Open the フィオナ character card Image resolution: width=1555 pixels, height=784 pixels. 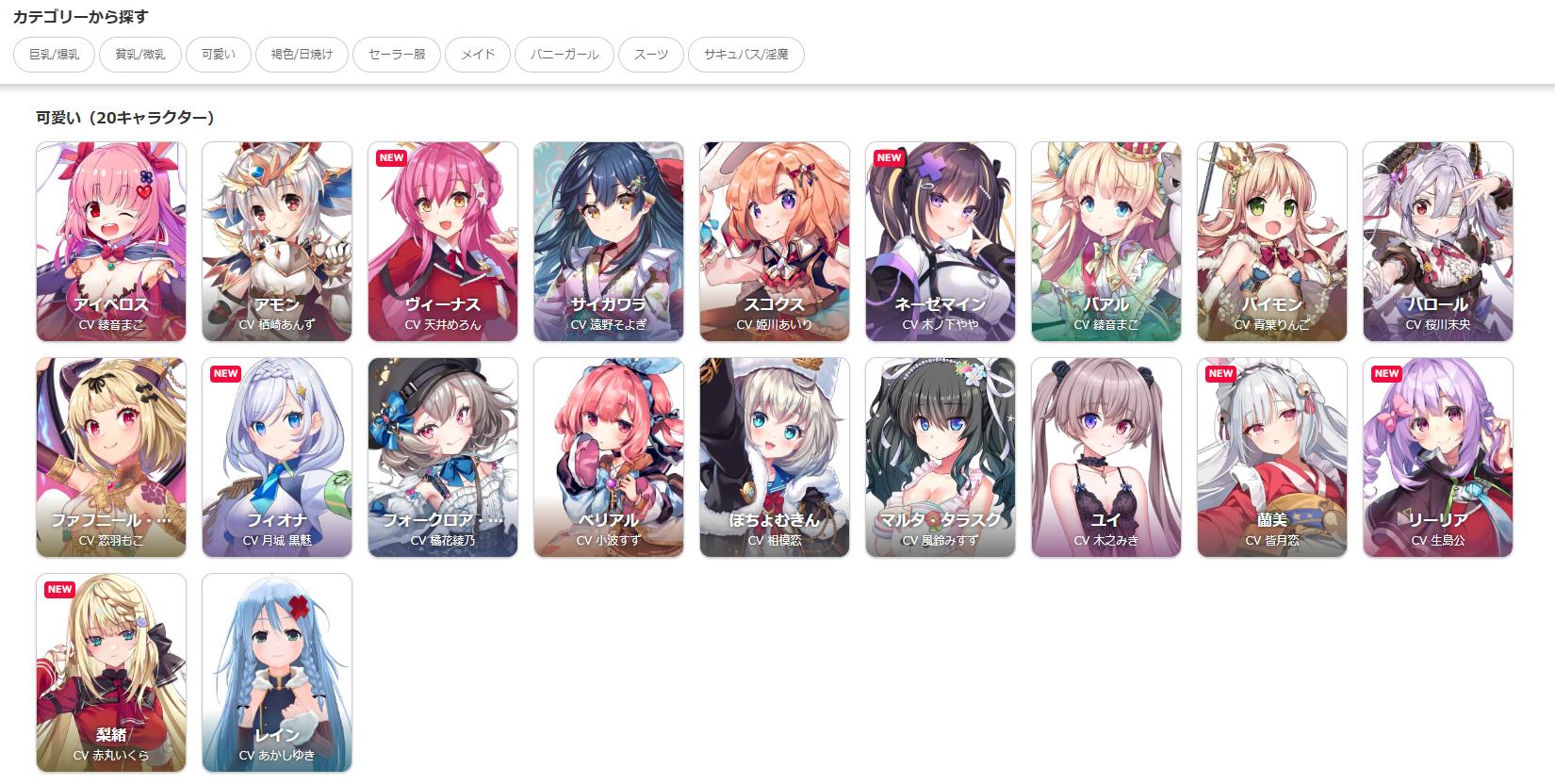tap(277, 457)
